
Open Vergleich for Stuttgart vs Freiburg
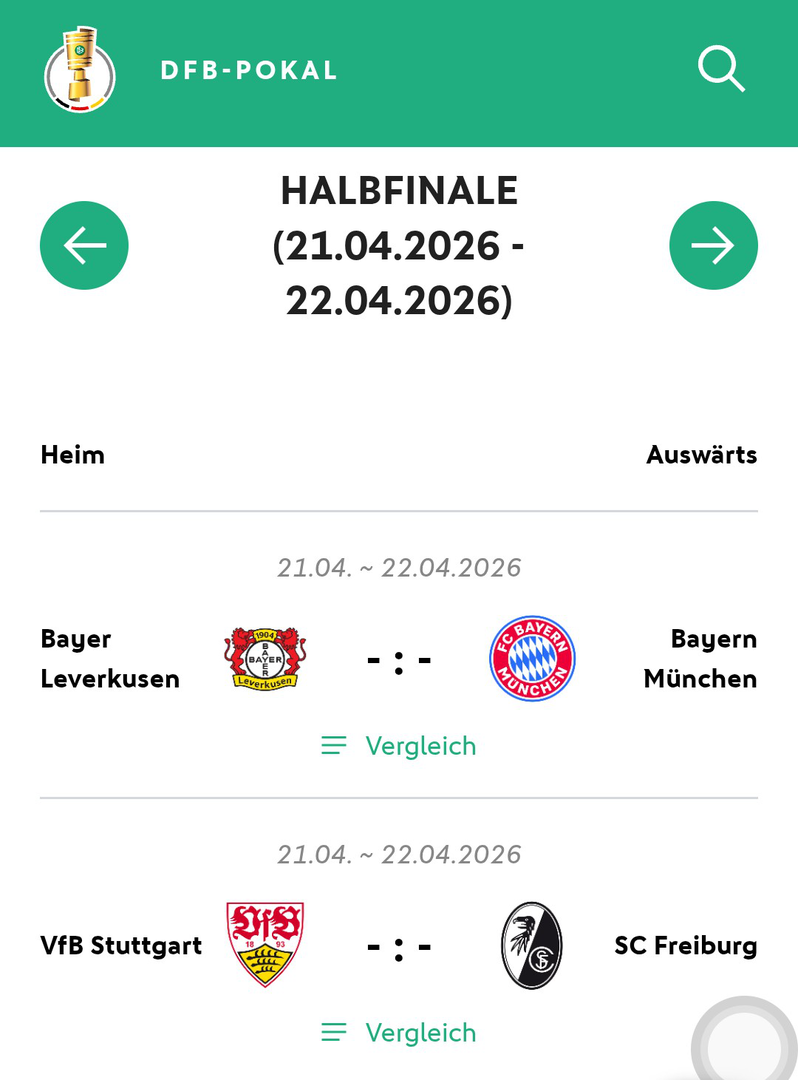[x=399, y=1032]
